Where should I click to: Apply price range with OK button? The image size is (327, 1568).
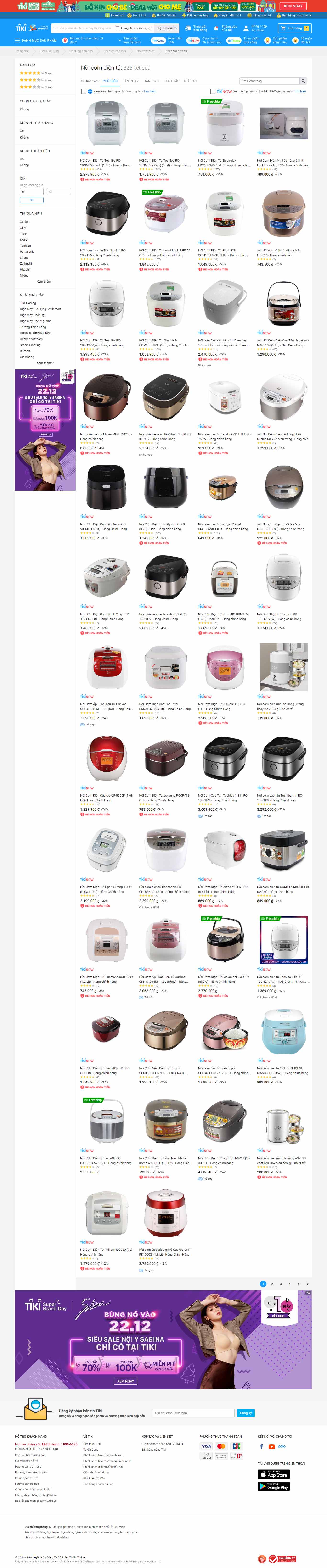click(x=32, y=200)
